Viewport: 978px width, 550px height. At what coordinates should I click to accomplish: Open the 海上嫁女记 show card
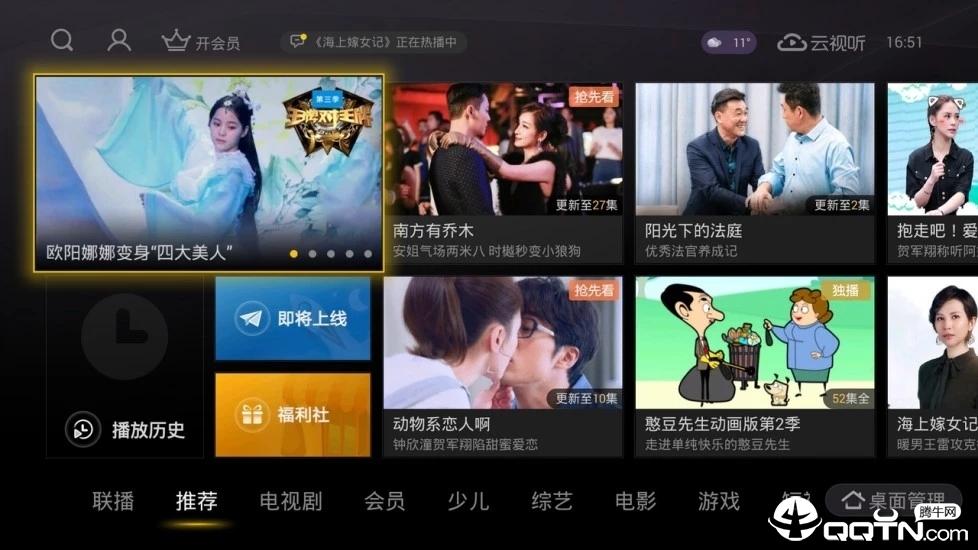[932, 366]
